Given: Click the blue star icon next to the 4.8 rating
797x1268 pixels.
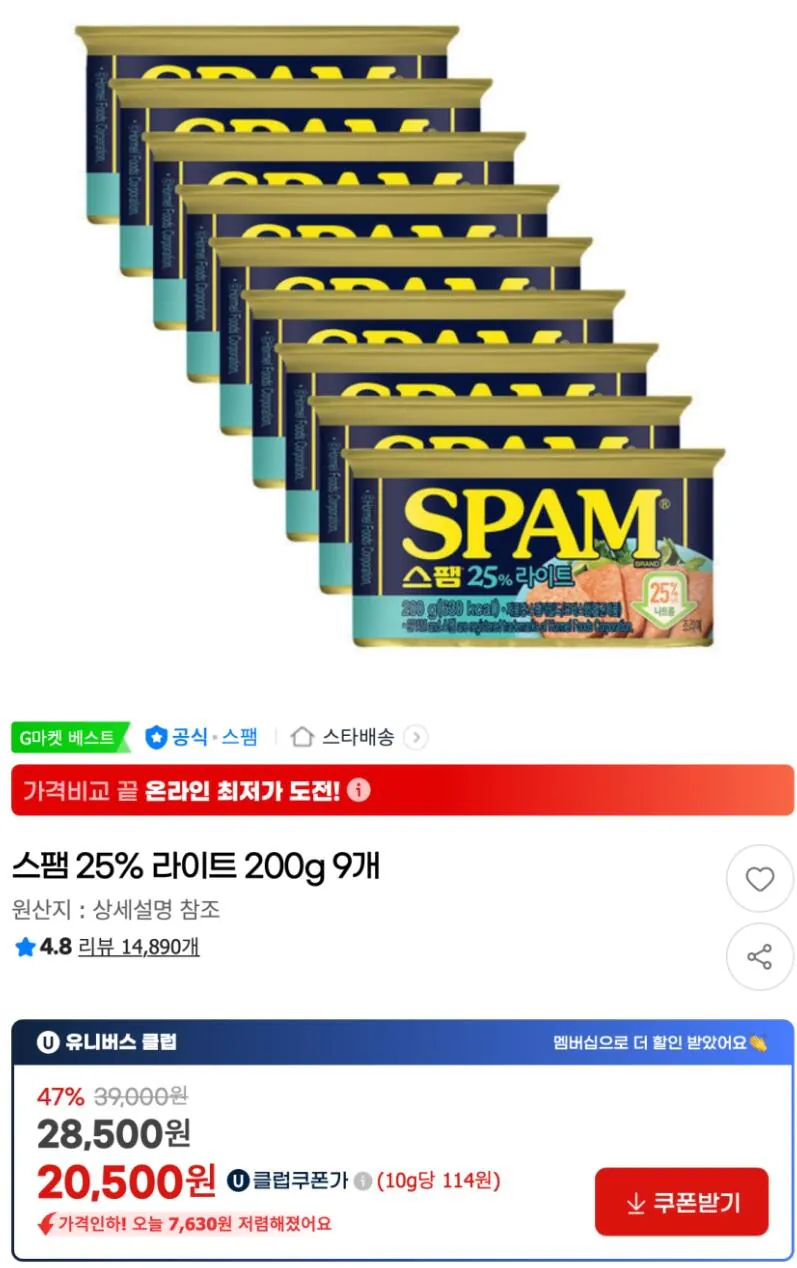Looking at the screenshot, I should coord(22,945).
